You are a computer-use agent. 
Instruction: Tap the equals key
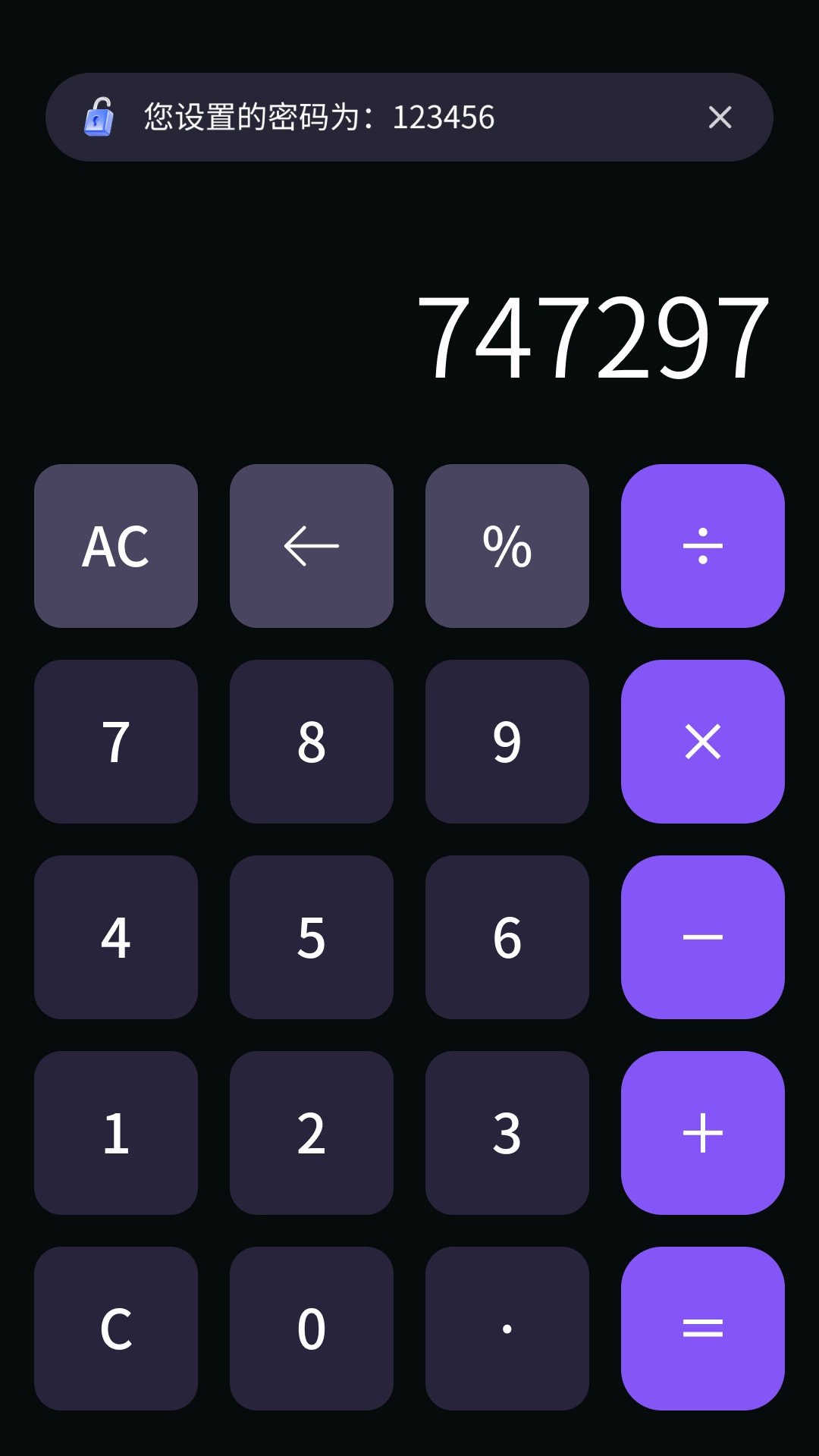point(703,1329)
